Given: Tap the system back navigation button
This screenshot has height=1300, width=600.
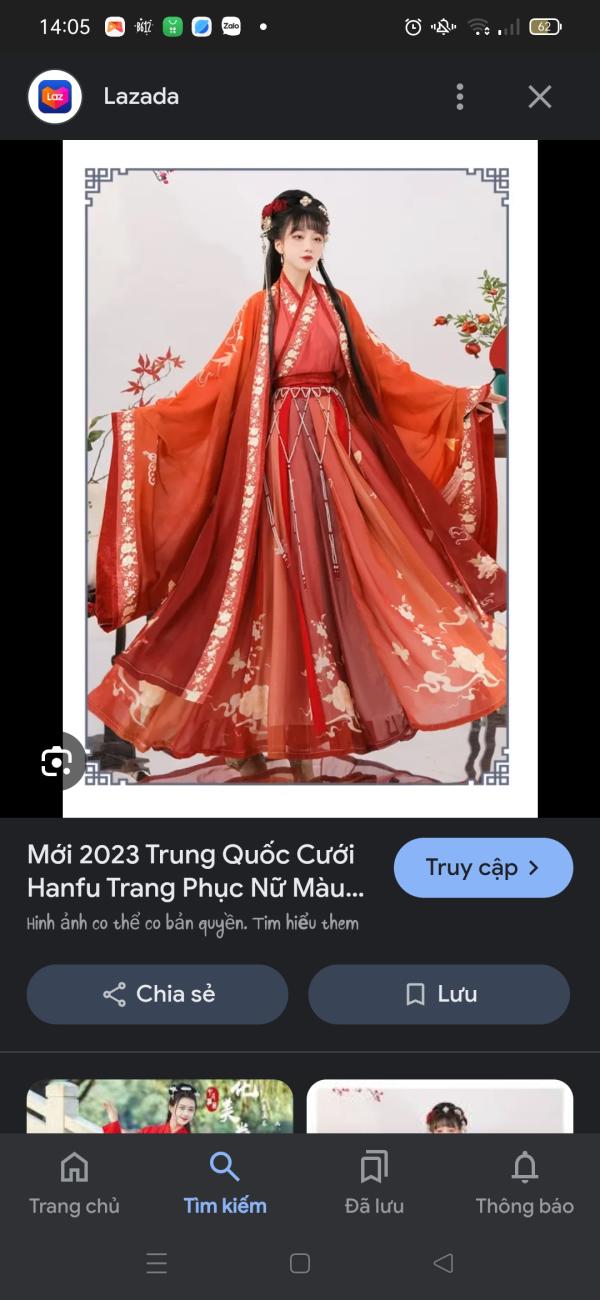Looking at the screenshot, I should (x=443, y=1263).
